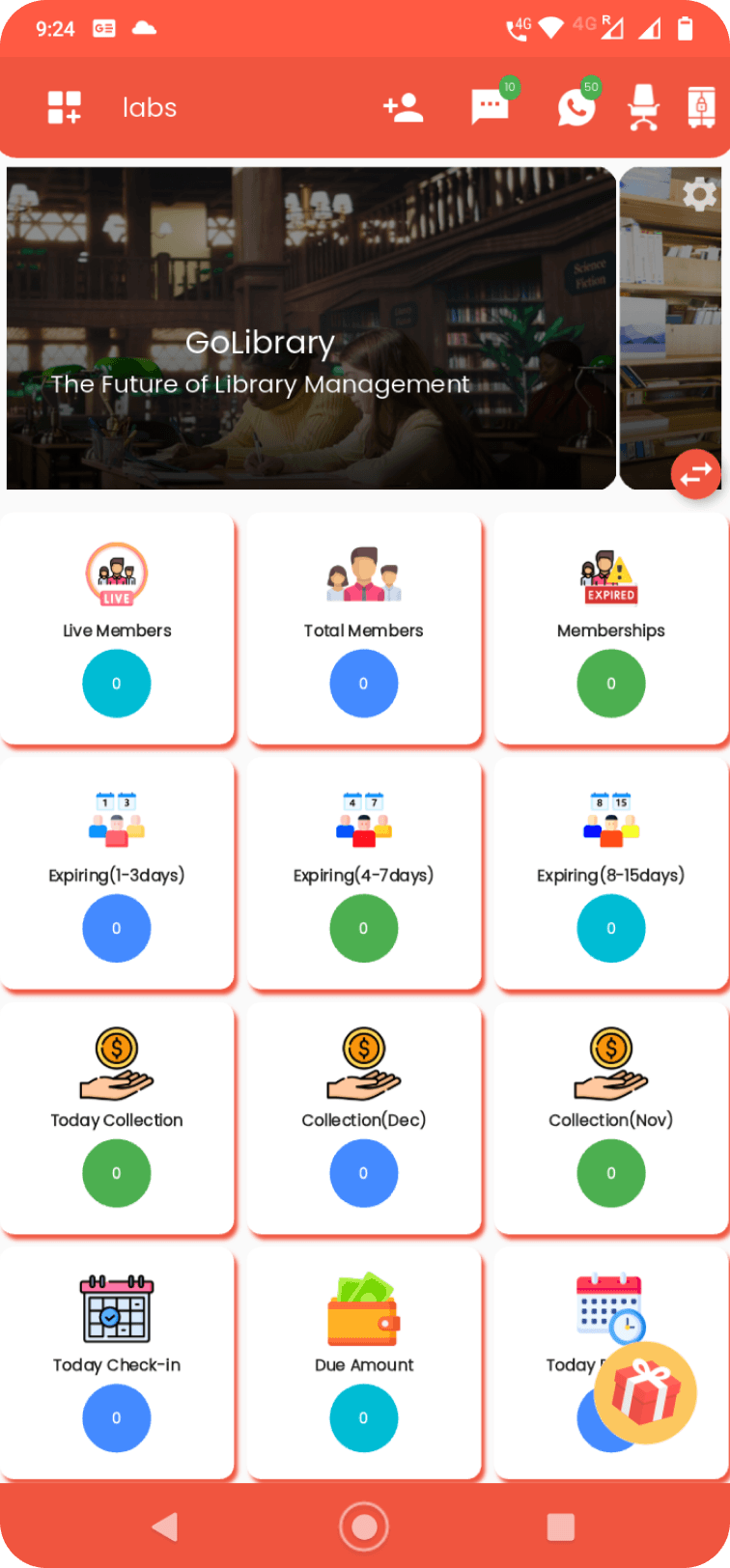Viewport: 730px width, 1568px height.
Task: View Collection(Dec) card
Action: (x=364, y=1118)
